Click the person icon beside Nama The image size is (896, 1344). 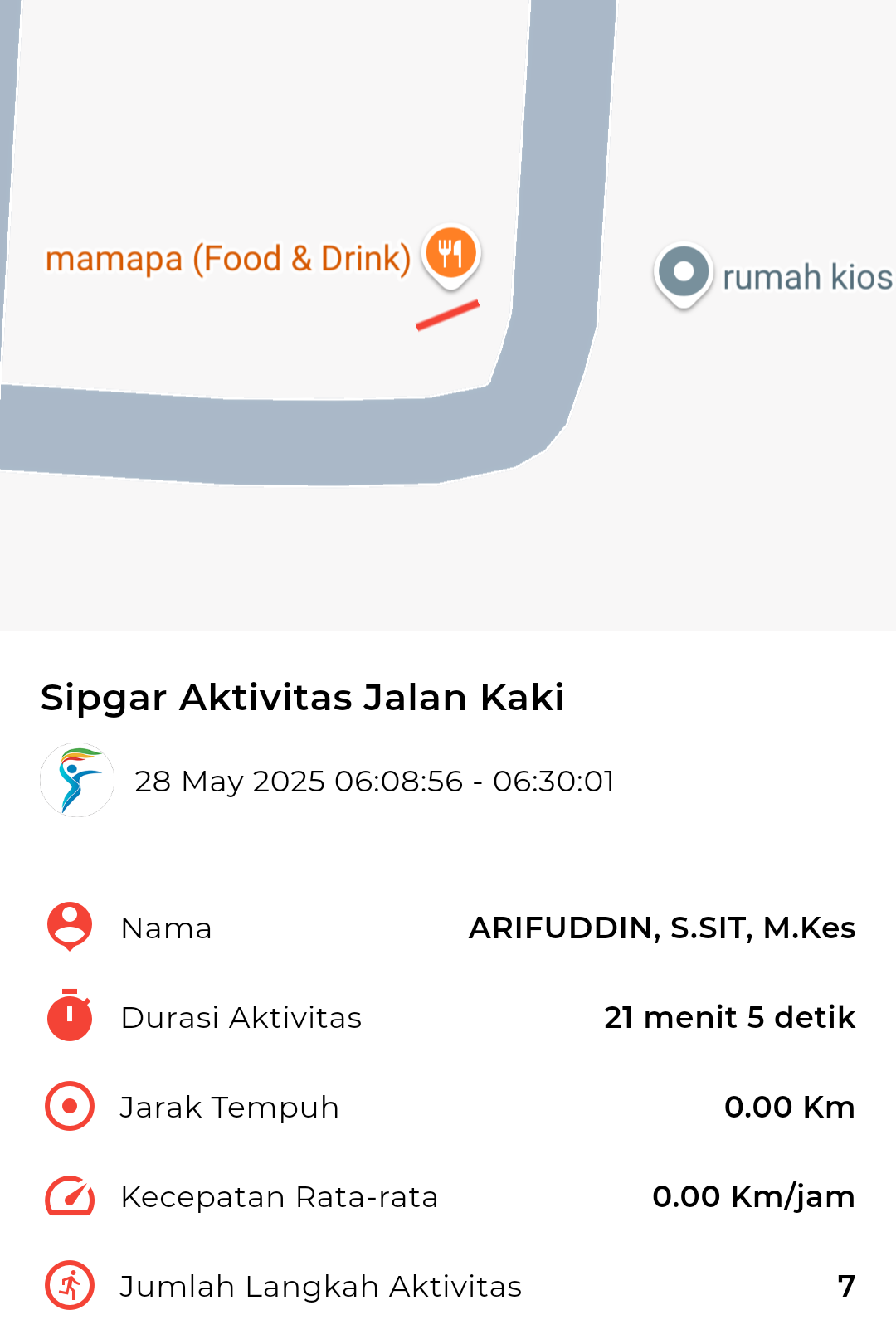click(68, 927)
